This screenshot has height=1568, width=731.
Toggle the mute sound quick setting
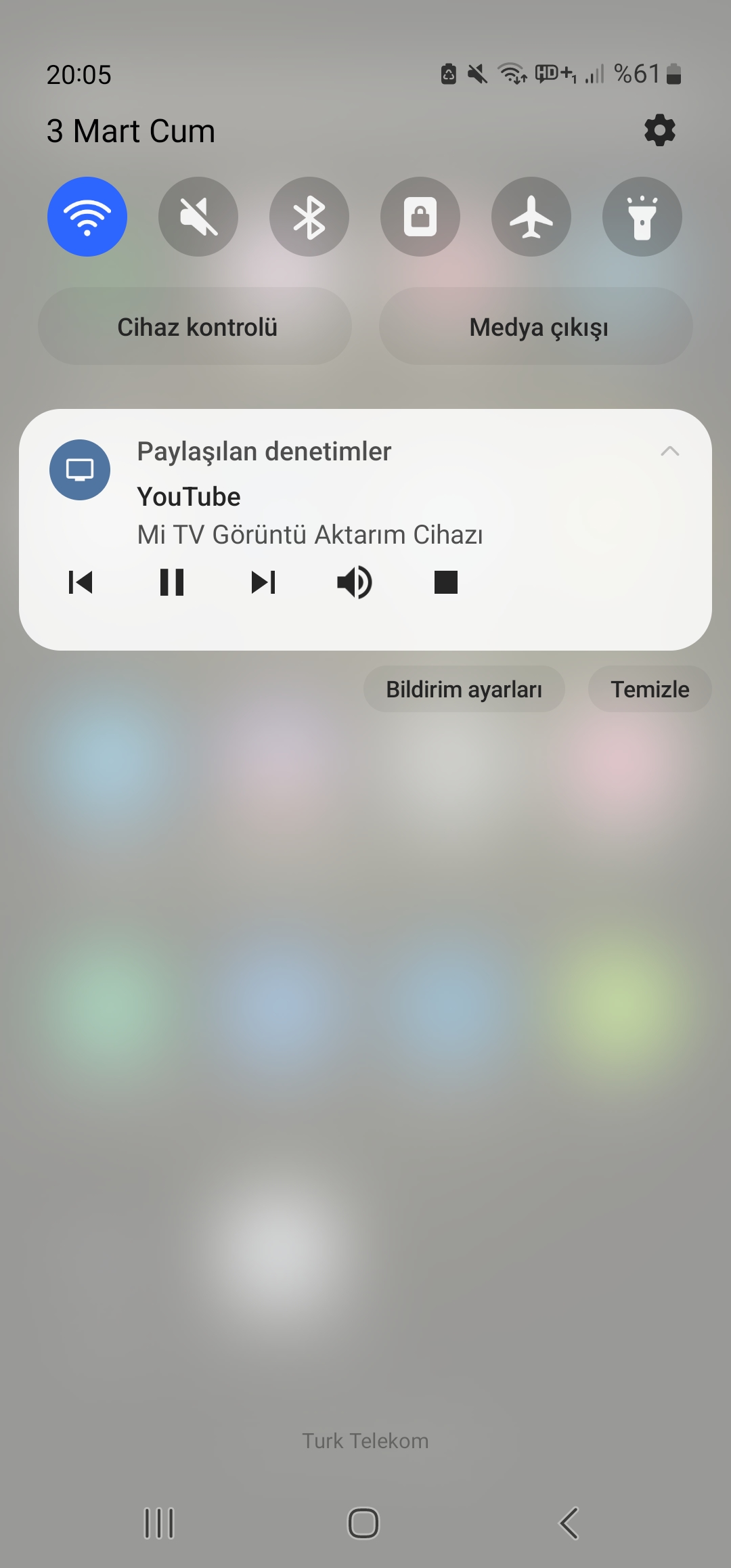[198, 217]
